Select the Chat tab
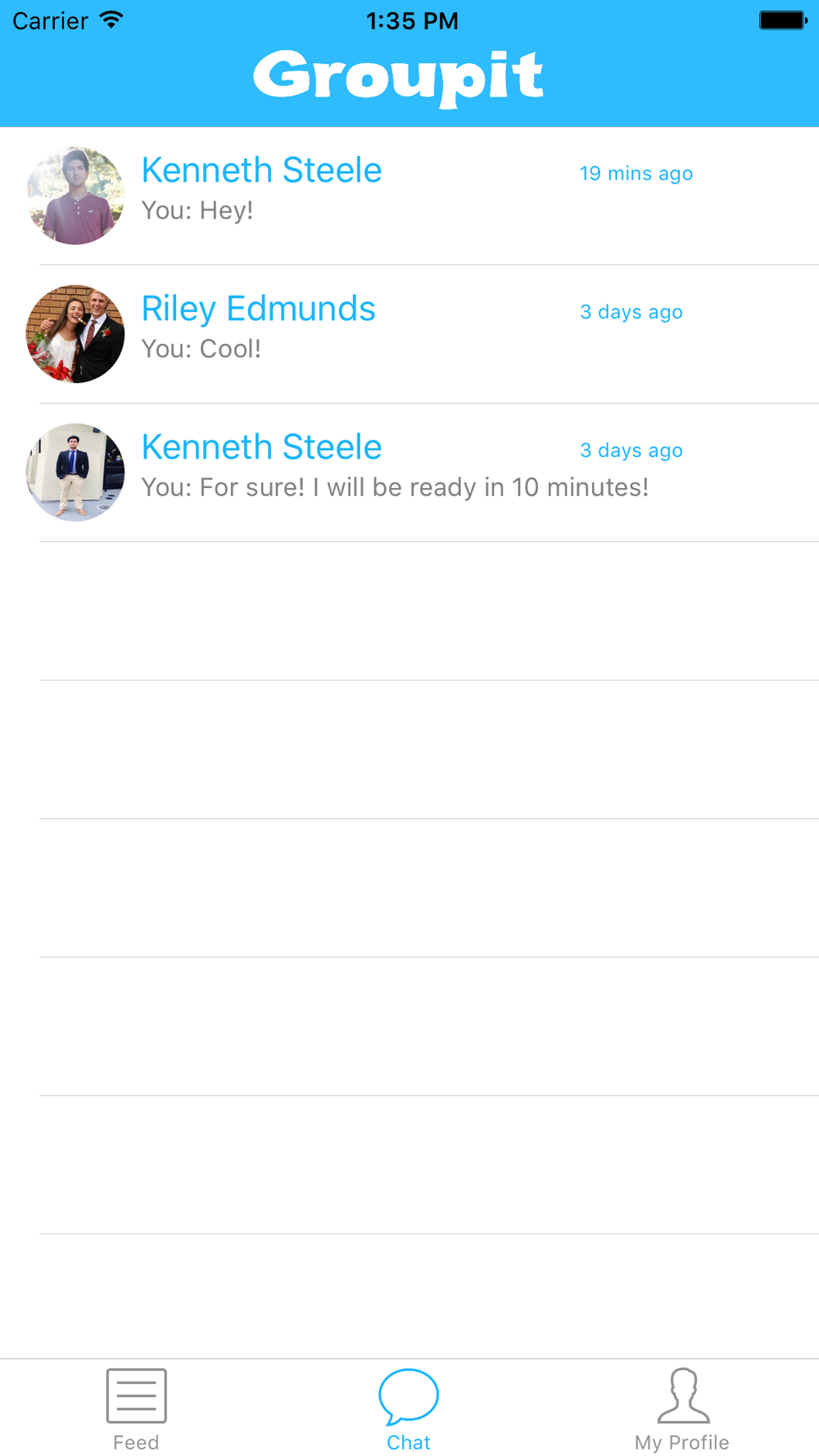819x1456 pixels. click(x=409, y=1409)
